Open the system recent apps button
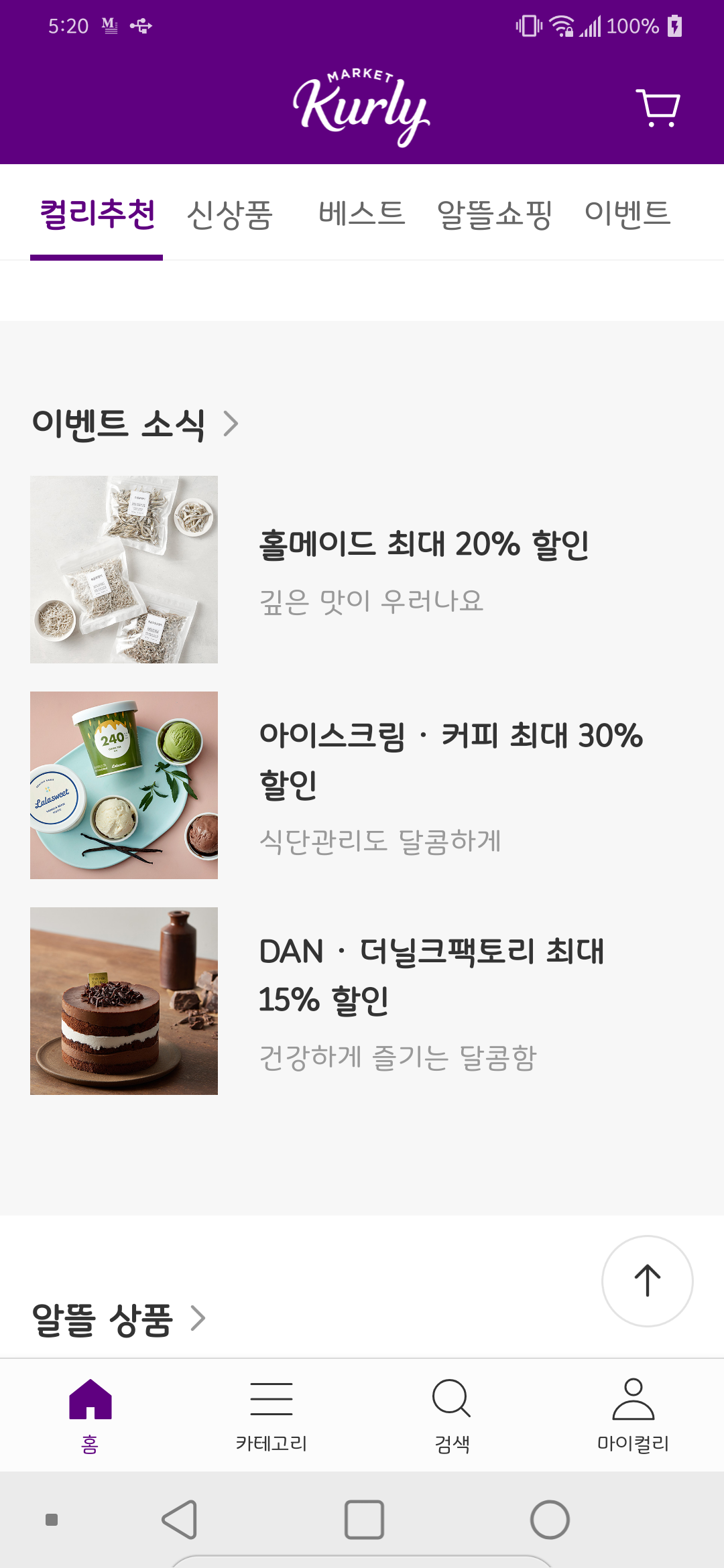This screenshot has width=724, height=1568. click(364, 1520)
